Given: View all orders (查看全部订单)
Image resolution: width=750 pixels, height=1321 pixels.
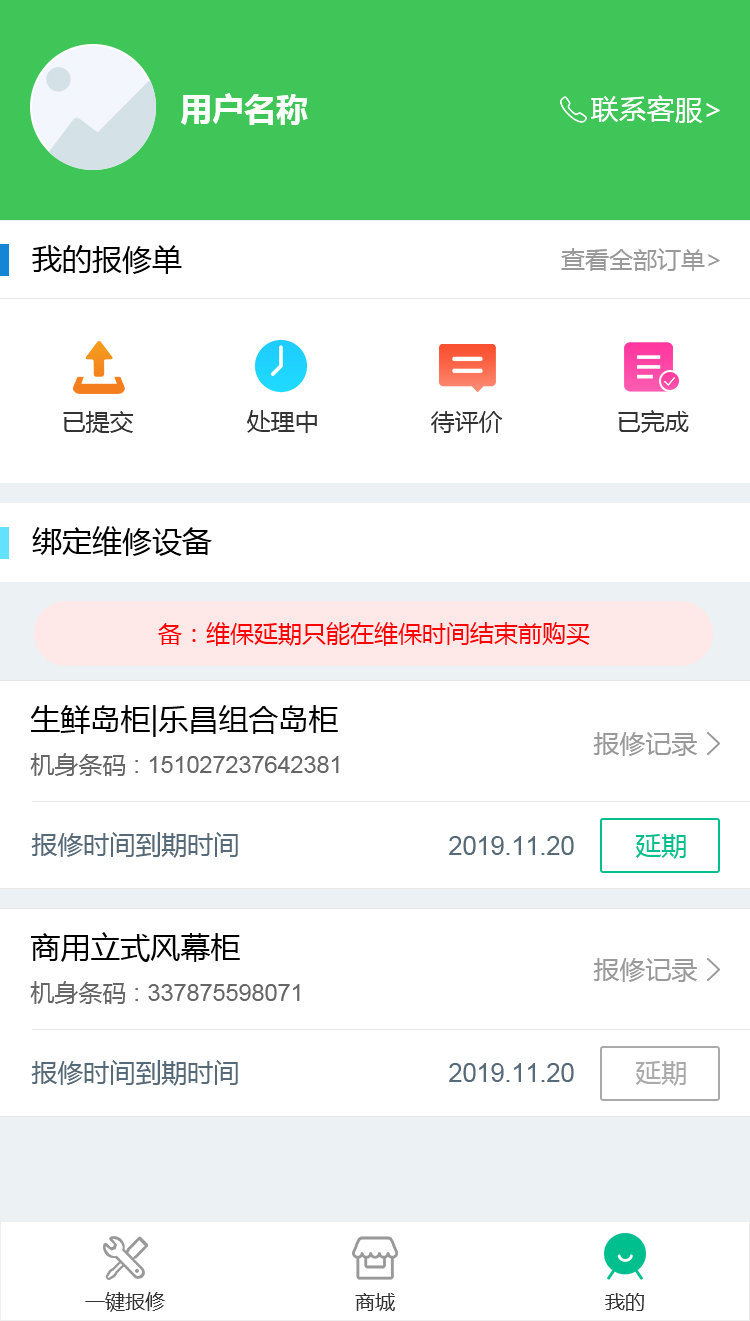Looking at the screenshot, I should coord(640,260).
